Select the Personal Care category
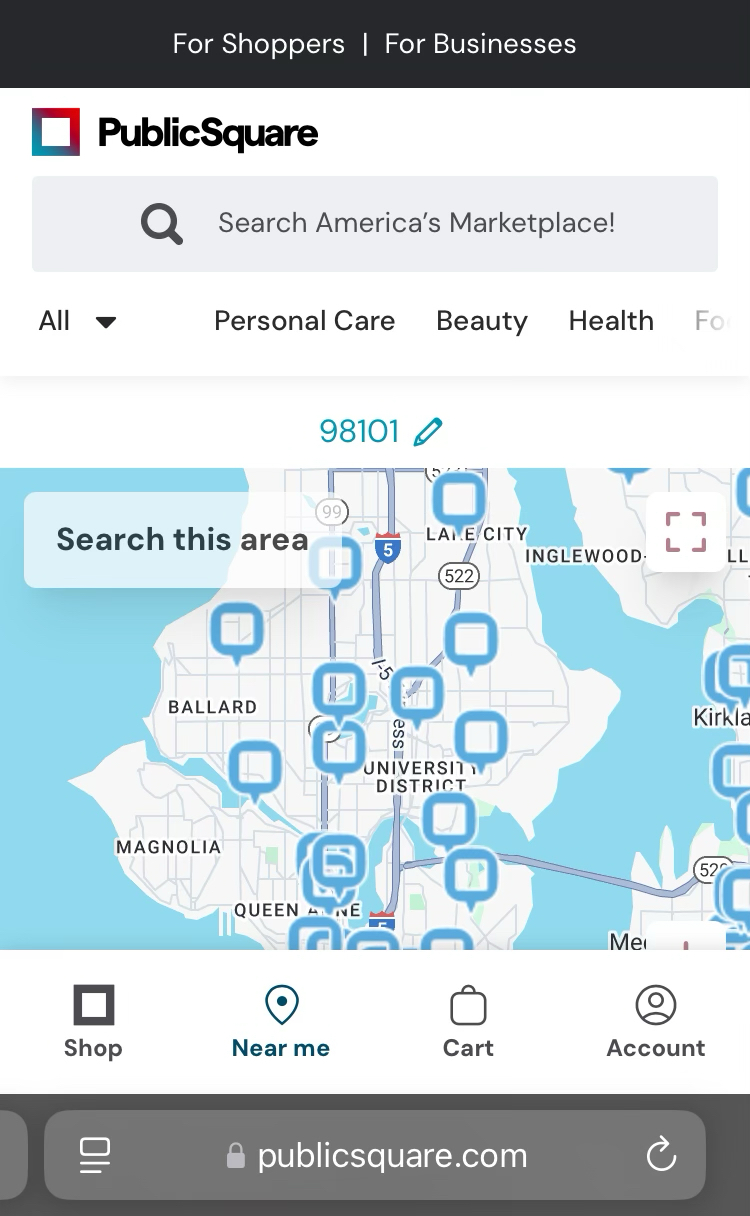 304,321
